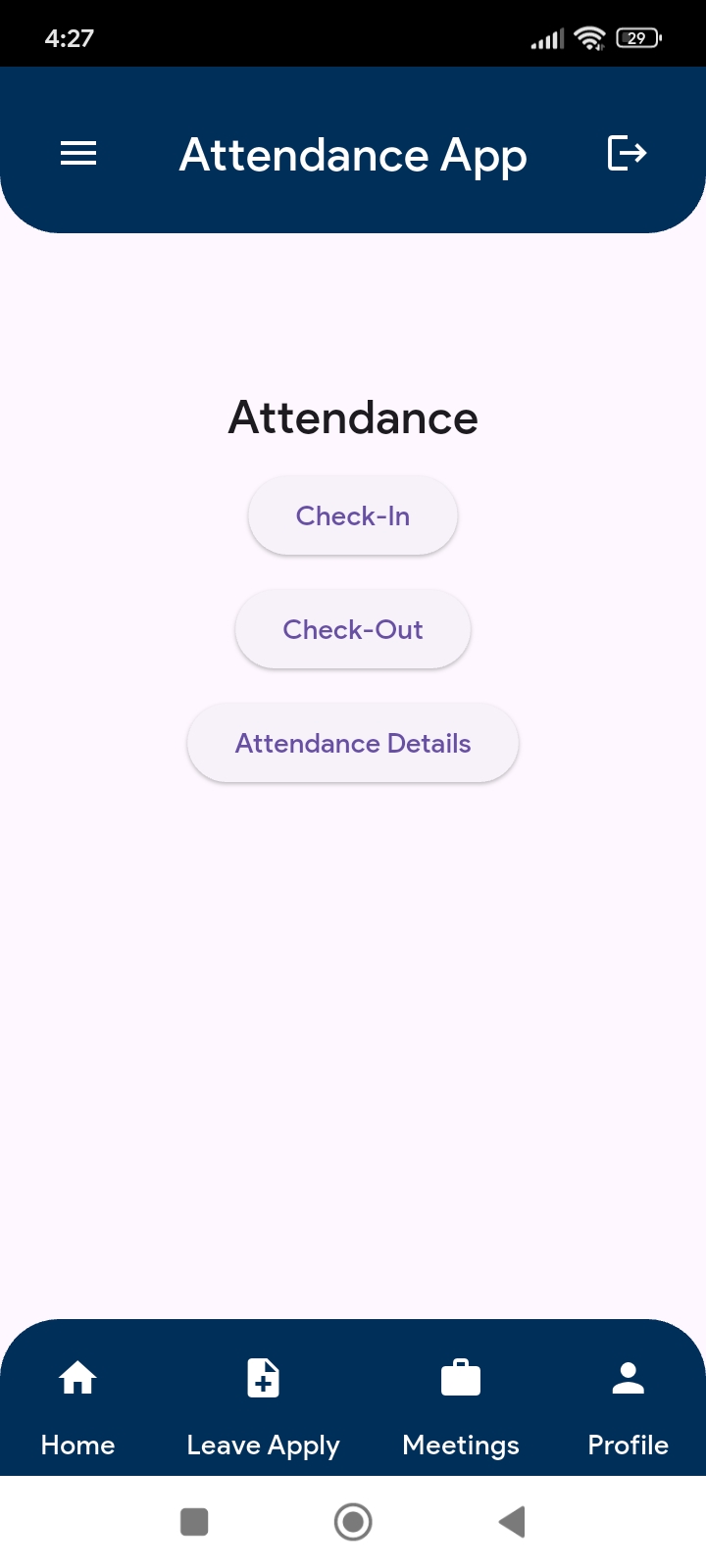Tap the logout icon in the header
Image resolution: width=706 pixels, height=1568 pixels.
[x=627, y=153]
